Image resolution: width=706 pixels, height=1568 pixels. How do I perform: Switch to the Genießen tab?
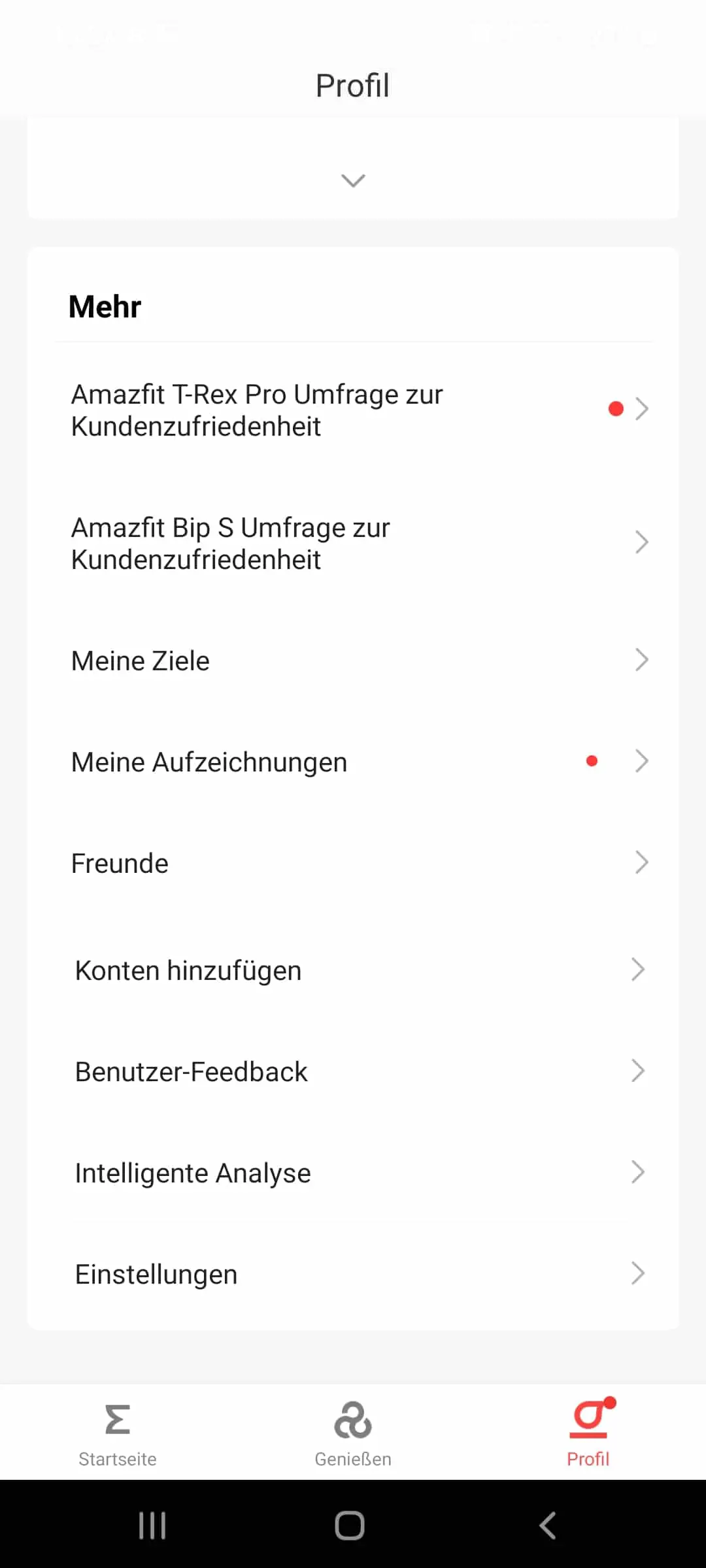point(353,1433)
